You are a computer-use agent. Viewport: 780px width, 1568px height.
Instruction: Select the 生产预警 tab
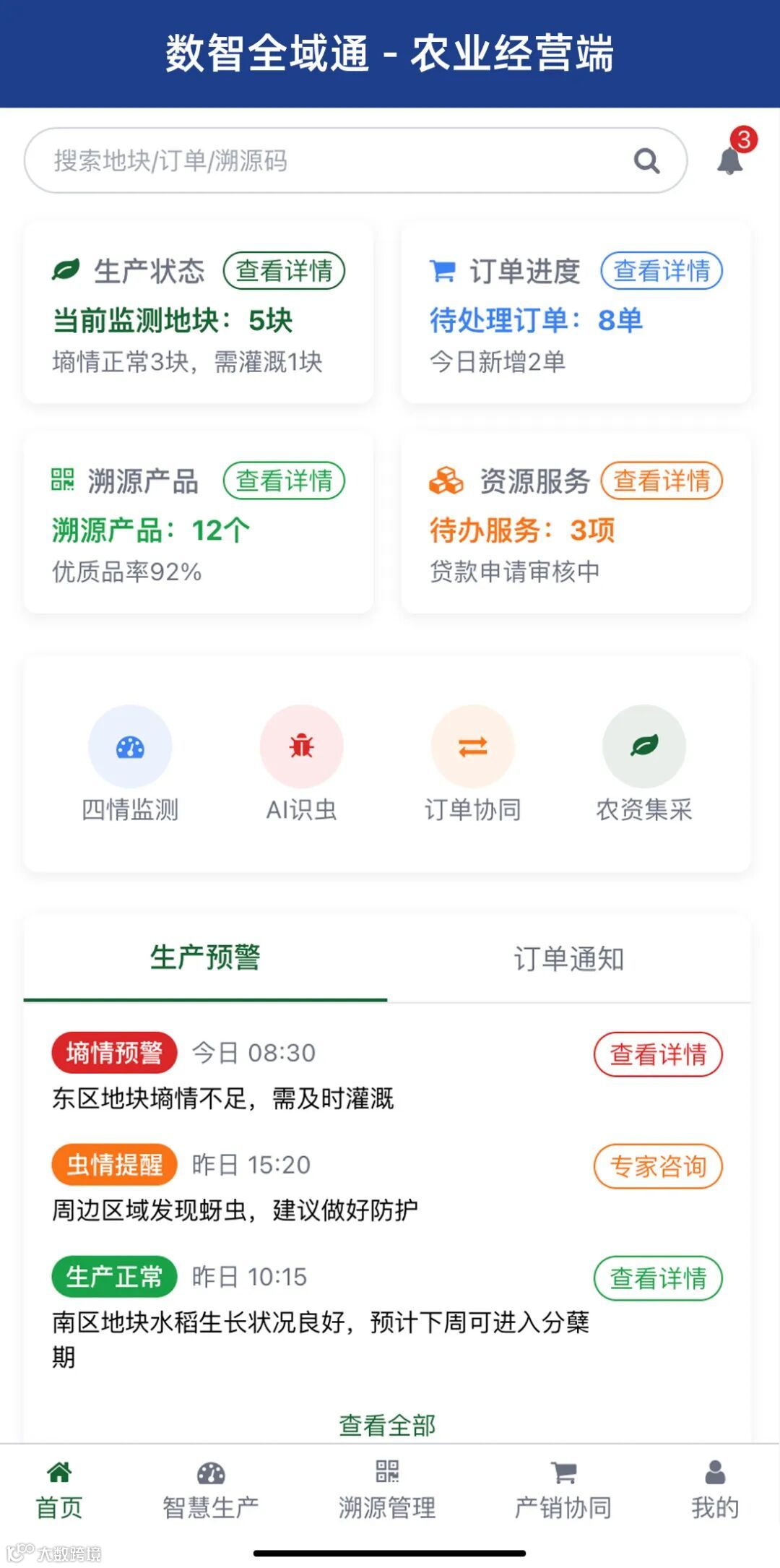[x=205, y=957]
